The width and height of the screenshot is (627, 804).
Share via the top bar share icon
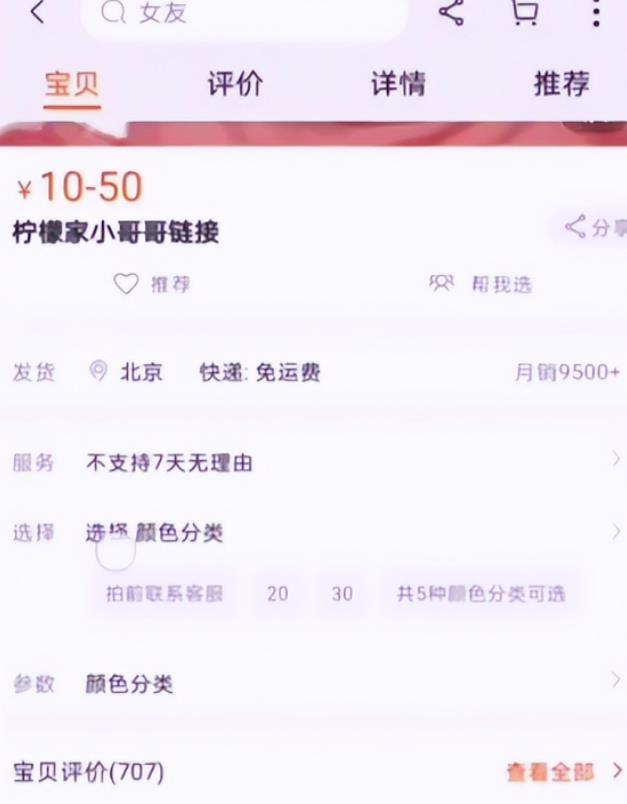tap(452, 12)
